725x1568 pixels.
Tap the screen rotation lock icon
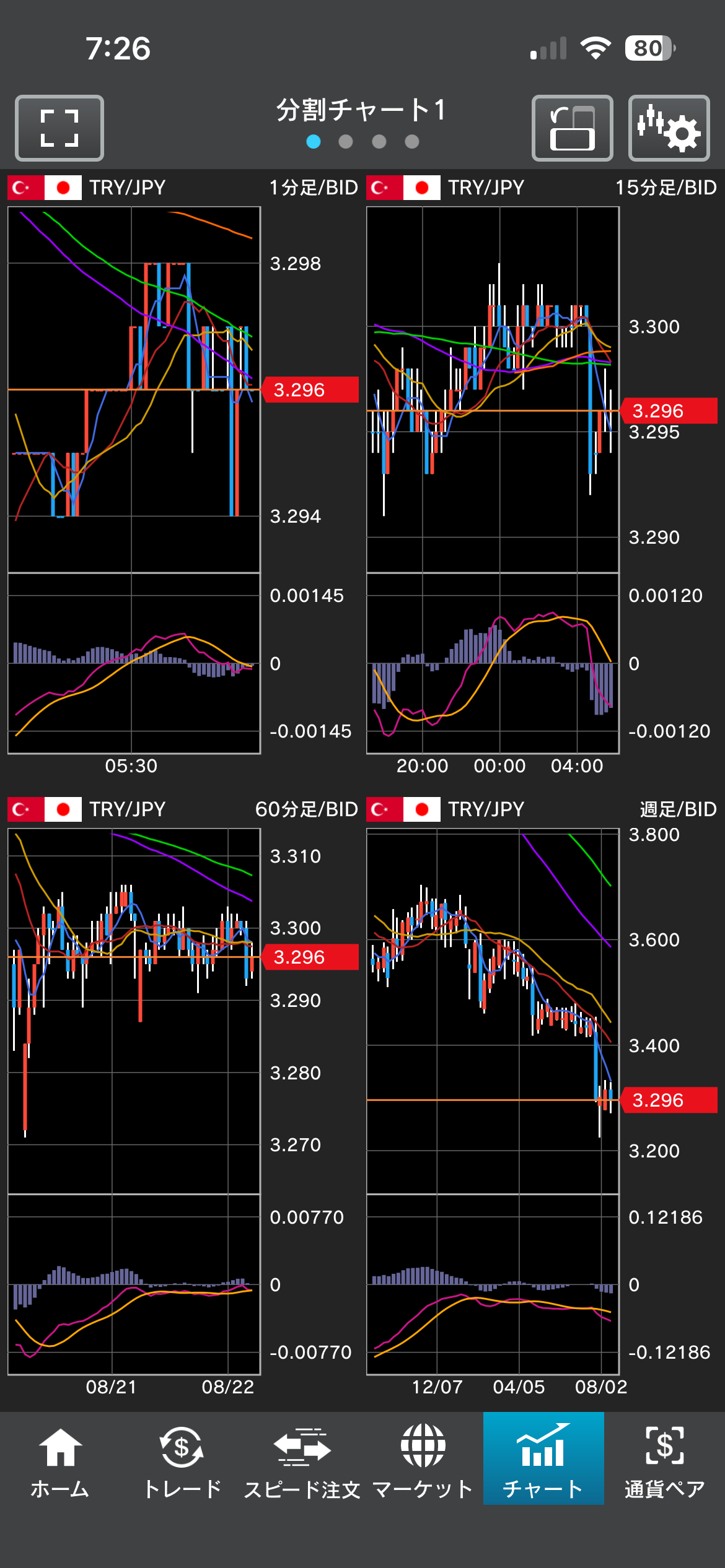[573, 128]
